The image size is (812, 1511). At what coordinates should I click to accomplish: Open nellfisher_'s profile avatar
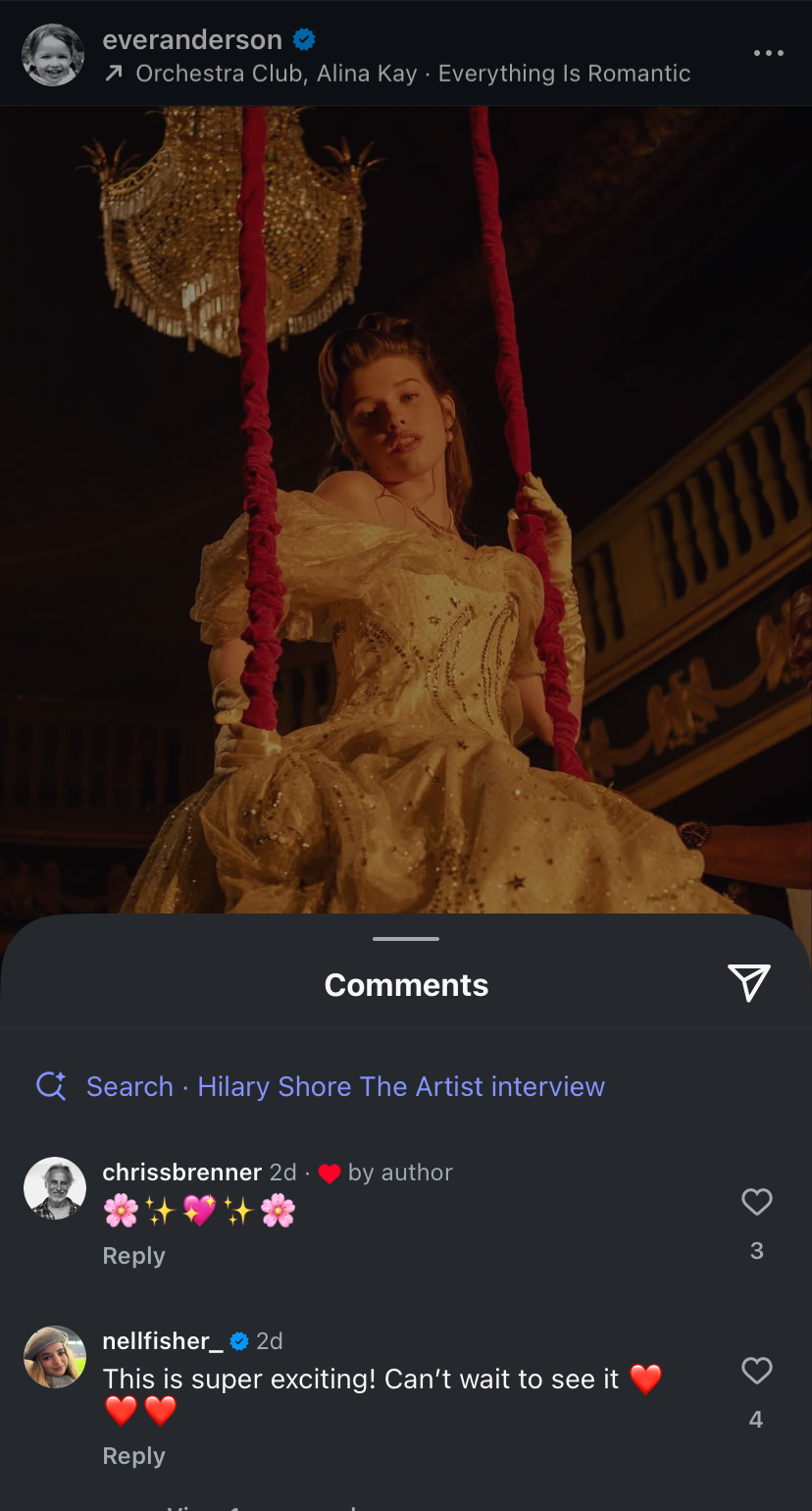pyautogui.click(x=55, y=1357)
